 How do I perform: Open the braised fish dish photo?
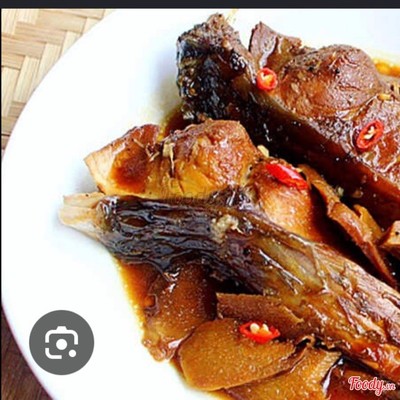[201, 204]
